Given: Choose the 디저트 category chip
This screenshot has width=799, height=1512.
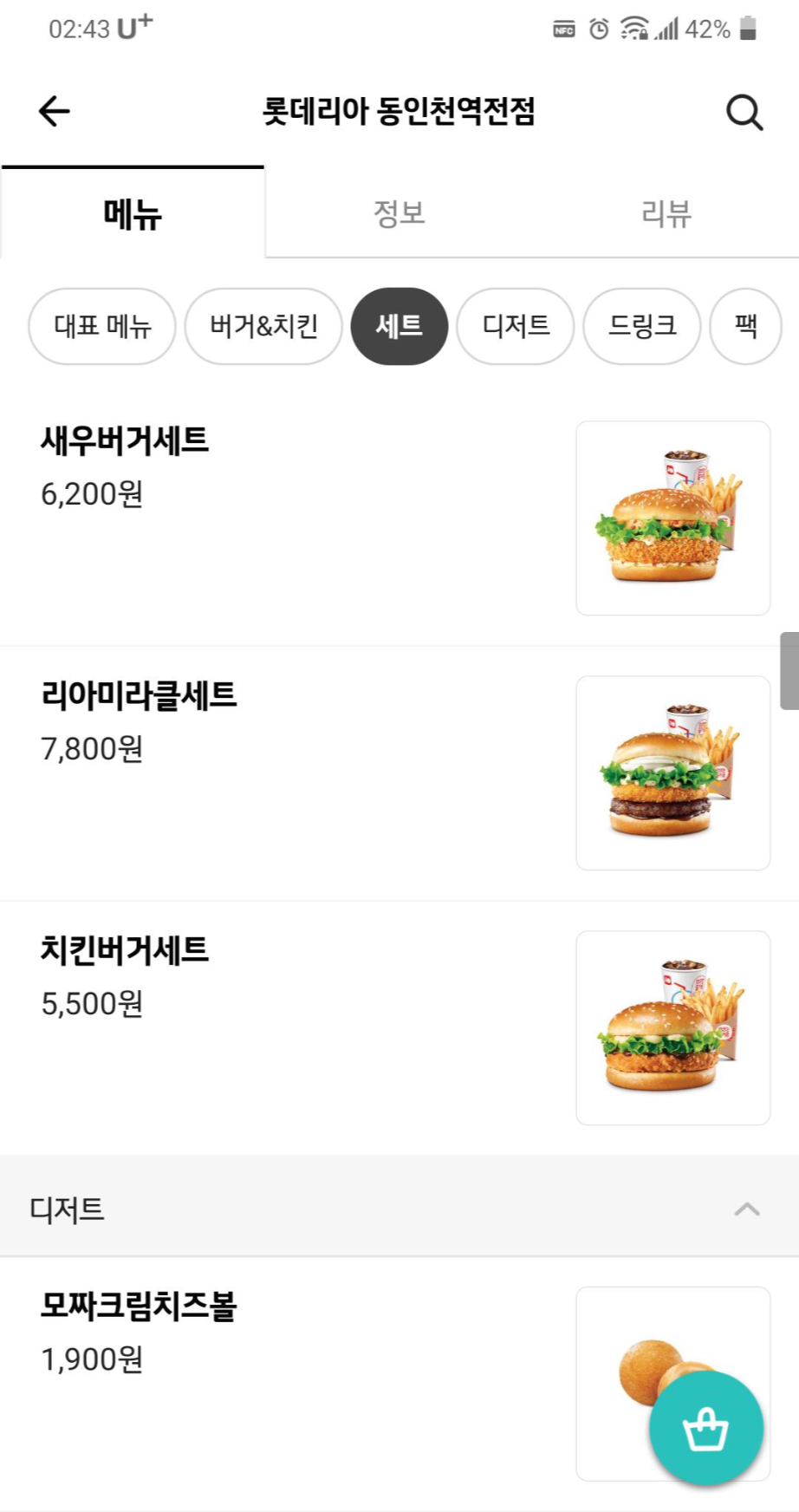Looking at the screenshot, I should pyautogui.click(x=516, y=326).
